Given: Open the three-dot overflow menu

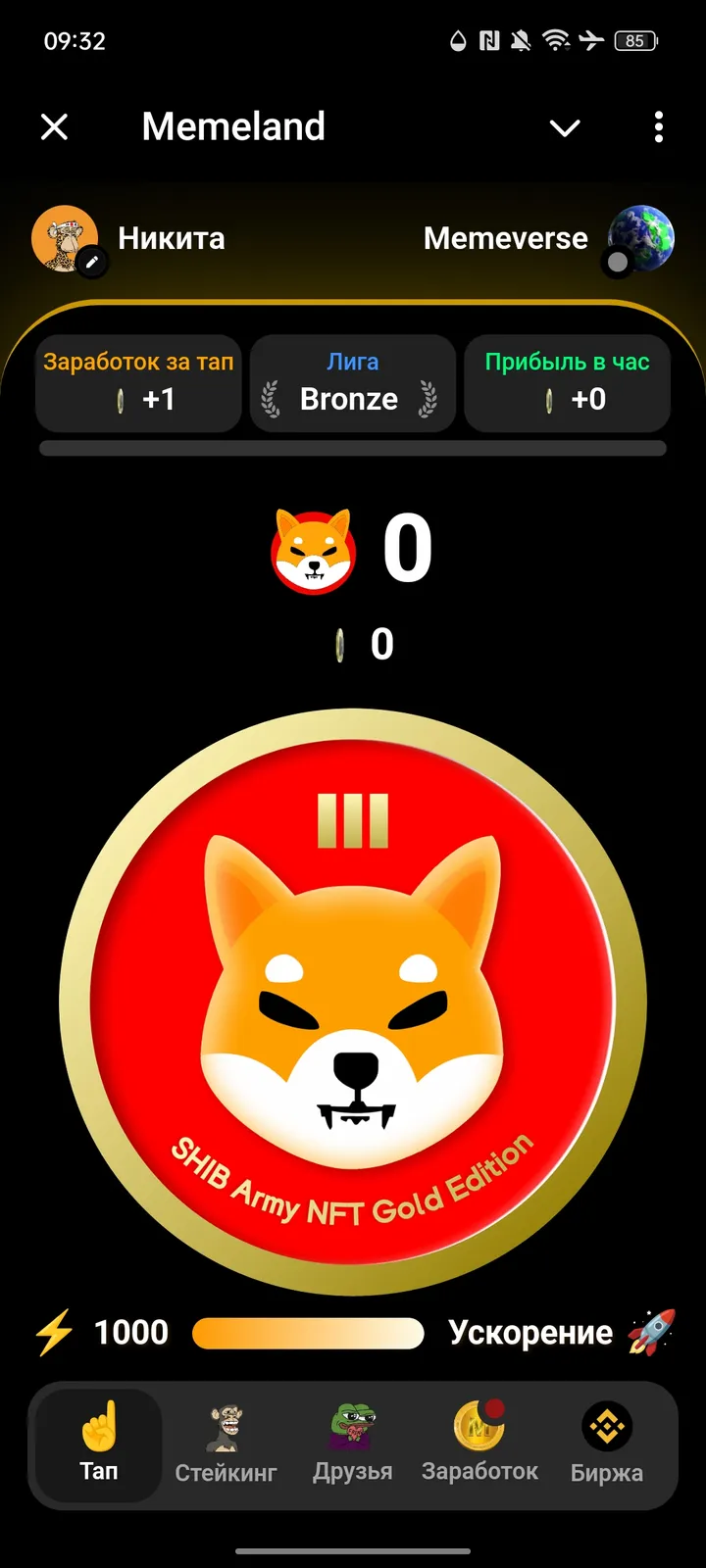Looking at the screenshot, I should pyautogui.click(x=658, y=126).
